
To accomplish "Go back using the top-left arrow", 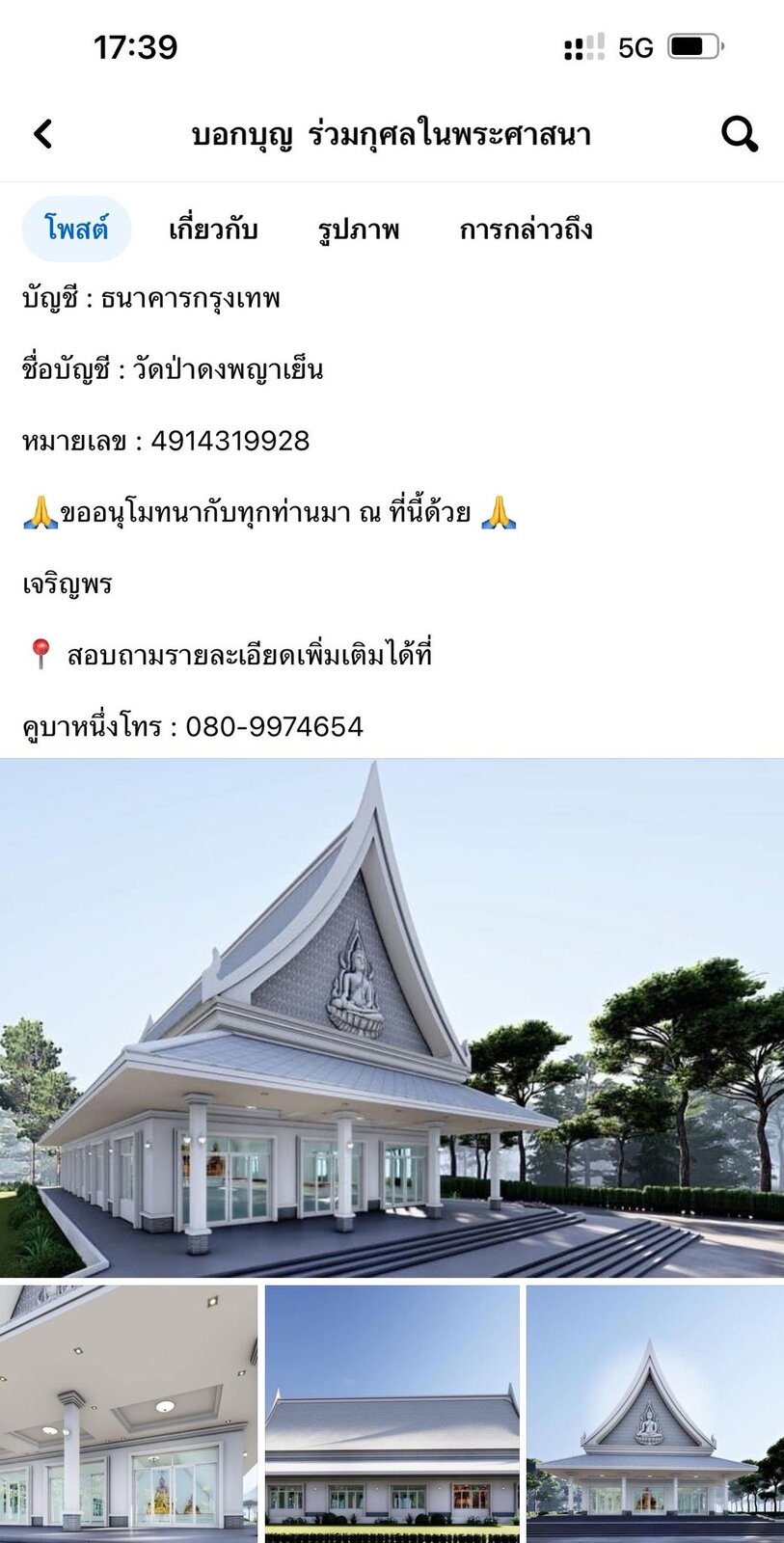I will pyautogui.click(x=43, y=134).
